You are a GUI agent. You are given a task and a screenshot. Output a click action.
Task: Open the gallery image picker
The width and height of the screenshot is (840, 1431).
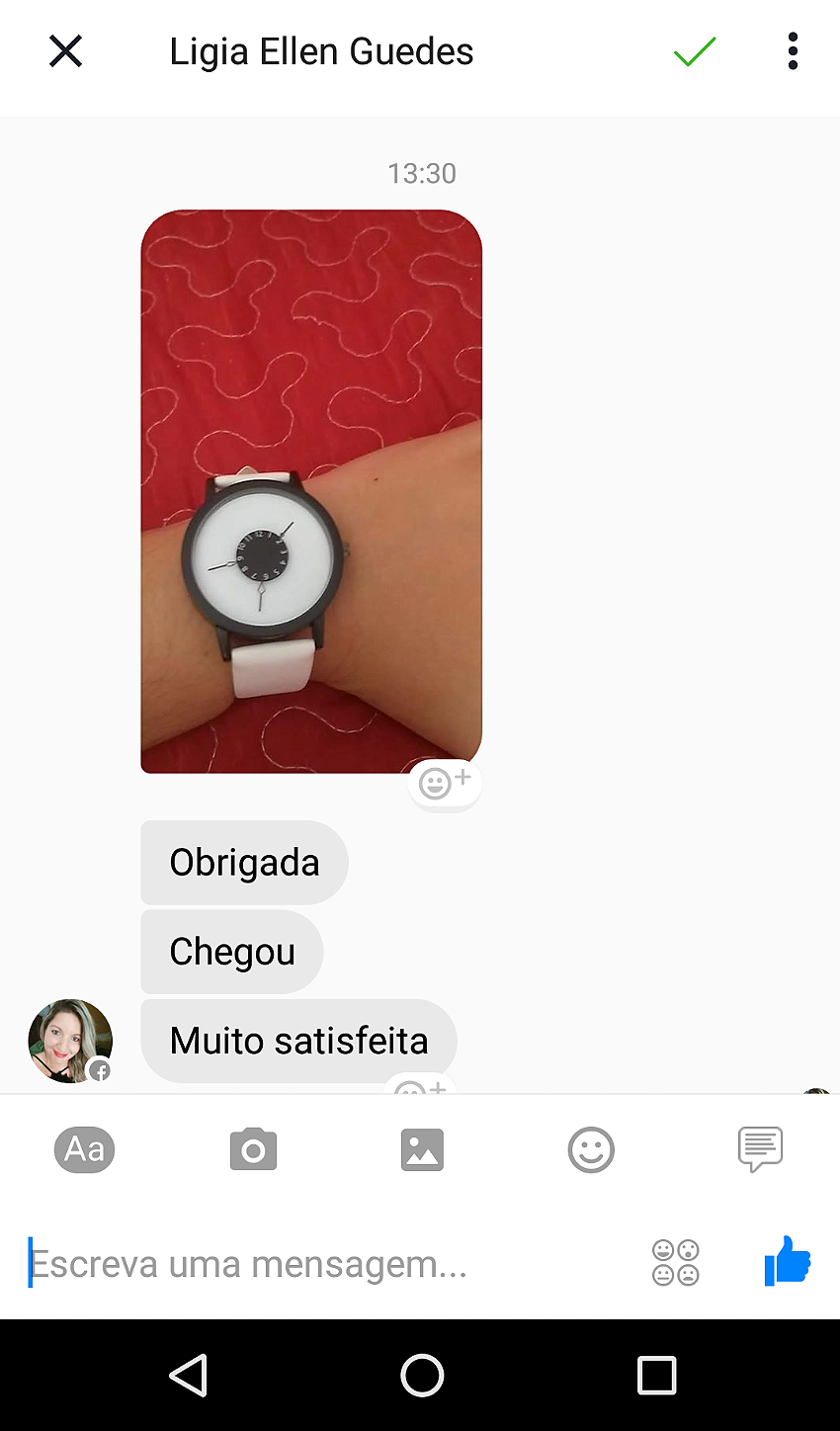[422, 1149]
